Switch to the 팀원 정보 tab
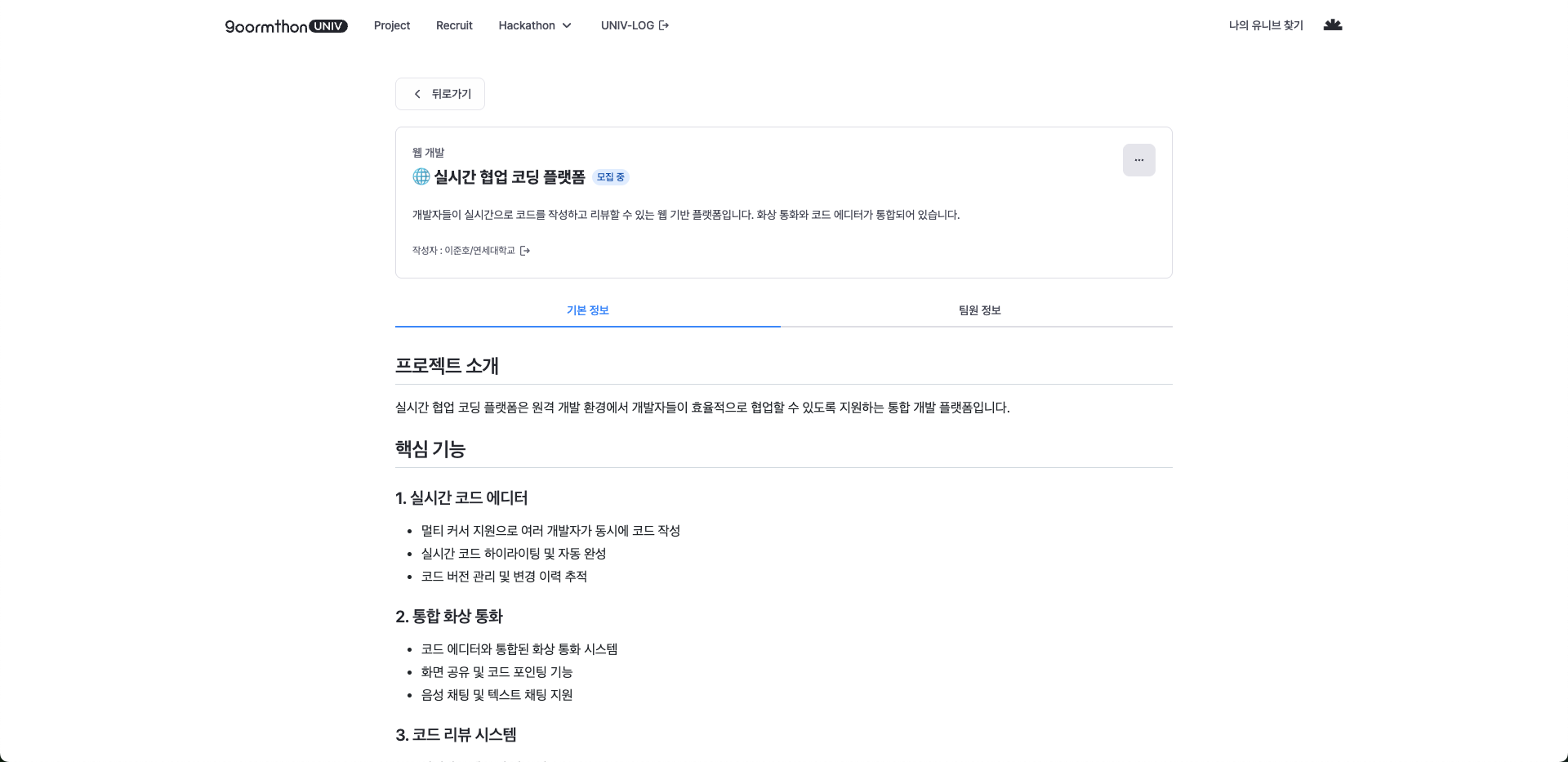1568x762 pixels. click(979, 310)
